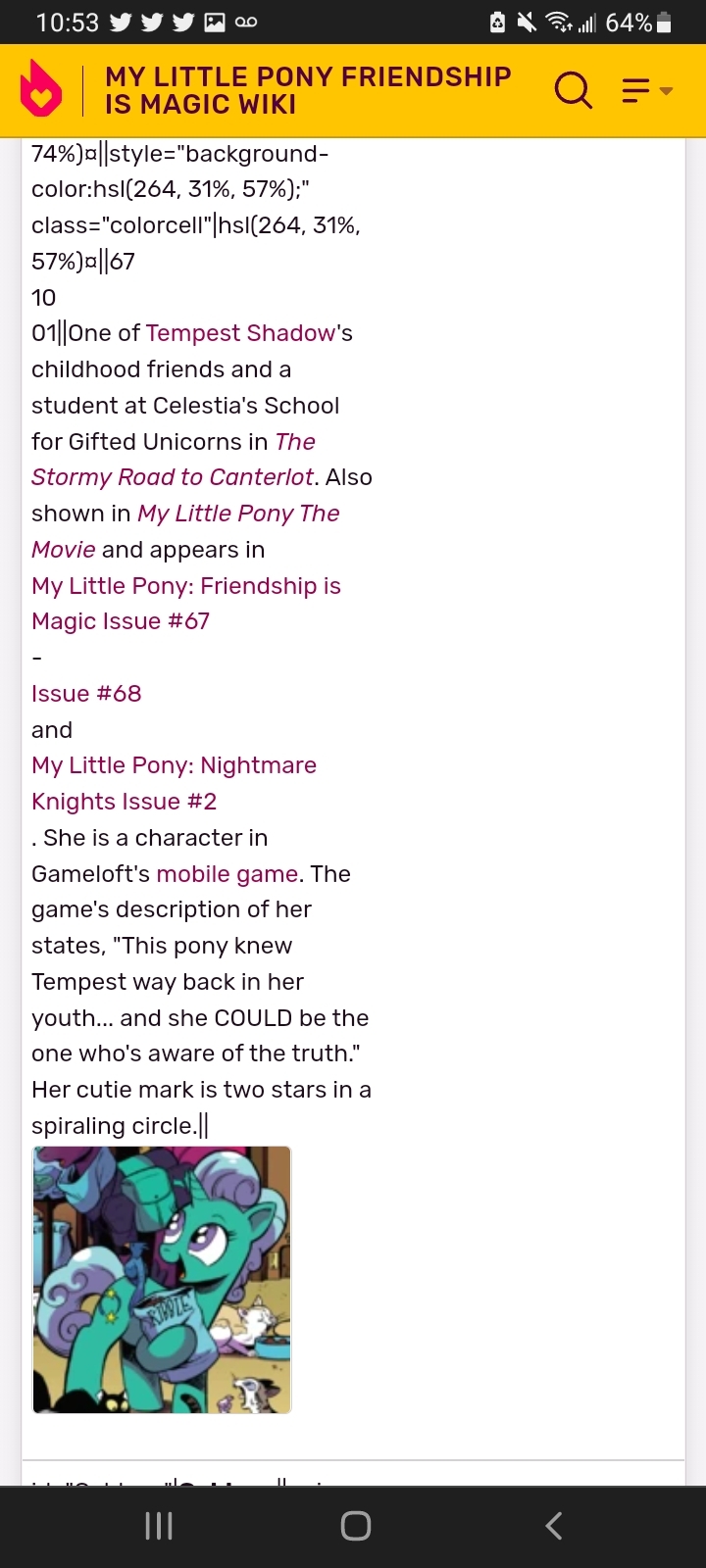
Task: Open The Stormy Road to Canterlot link
Action: (x=173, y=477)
